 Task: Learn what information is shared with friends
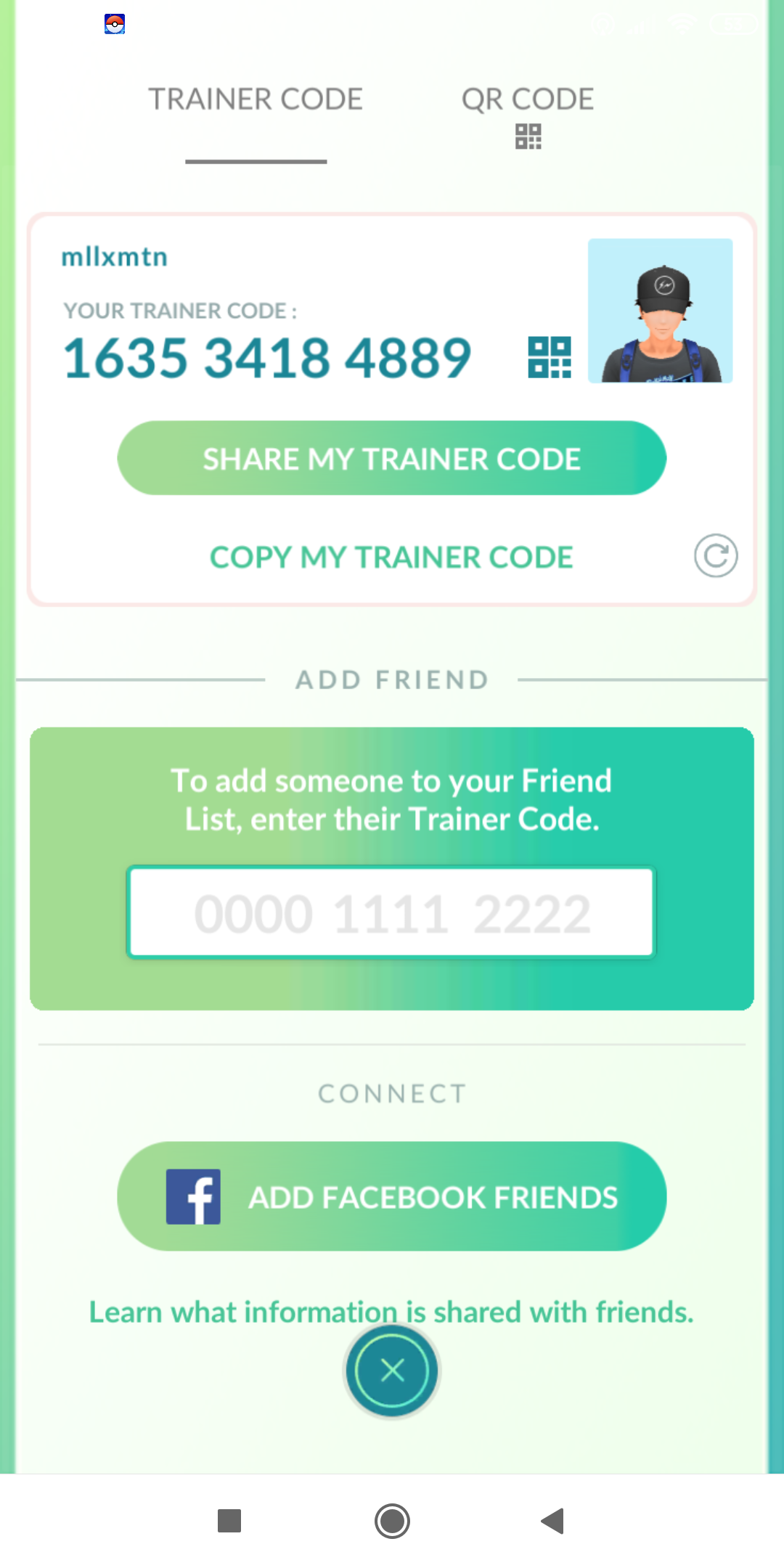pyautogui.click(x=391, y=1311)
